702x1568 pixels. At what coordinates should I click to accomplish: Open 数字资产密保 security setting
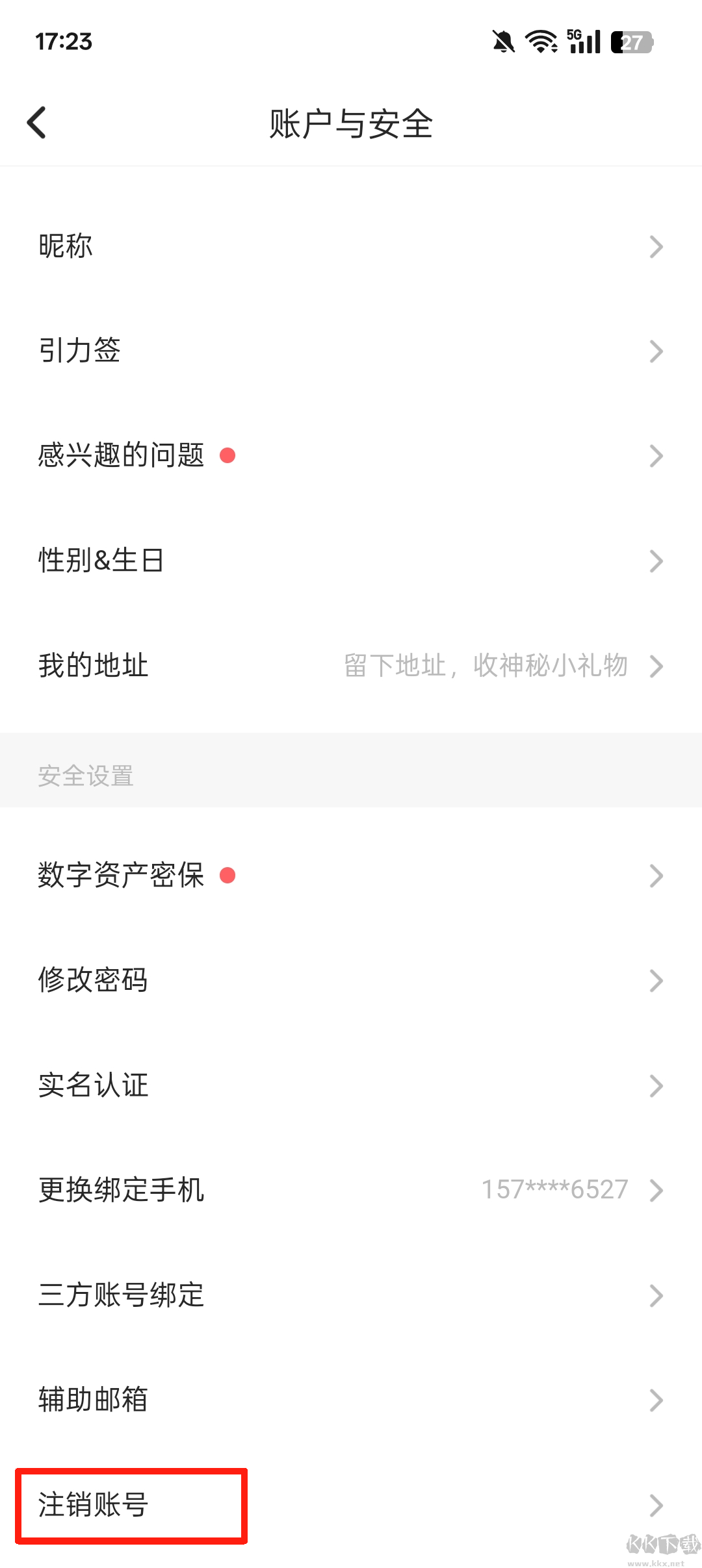[x=351, y=875]
